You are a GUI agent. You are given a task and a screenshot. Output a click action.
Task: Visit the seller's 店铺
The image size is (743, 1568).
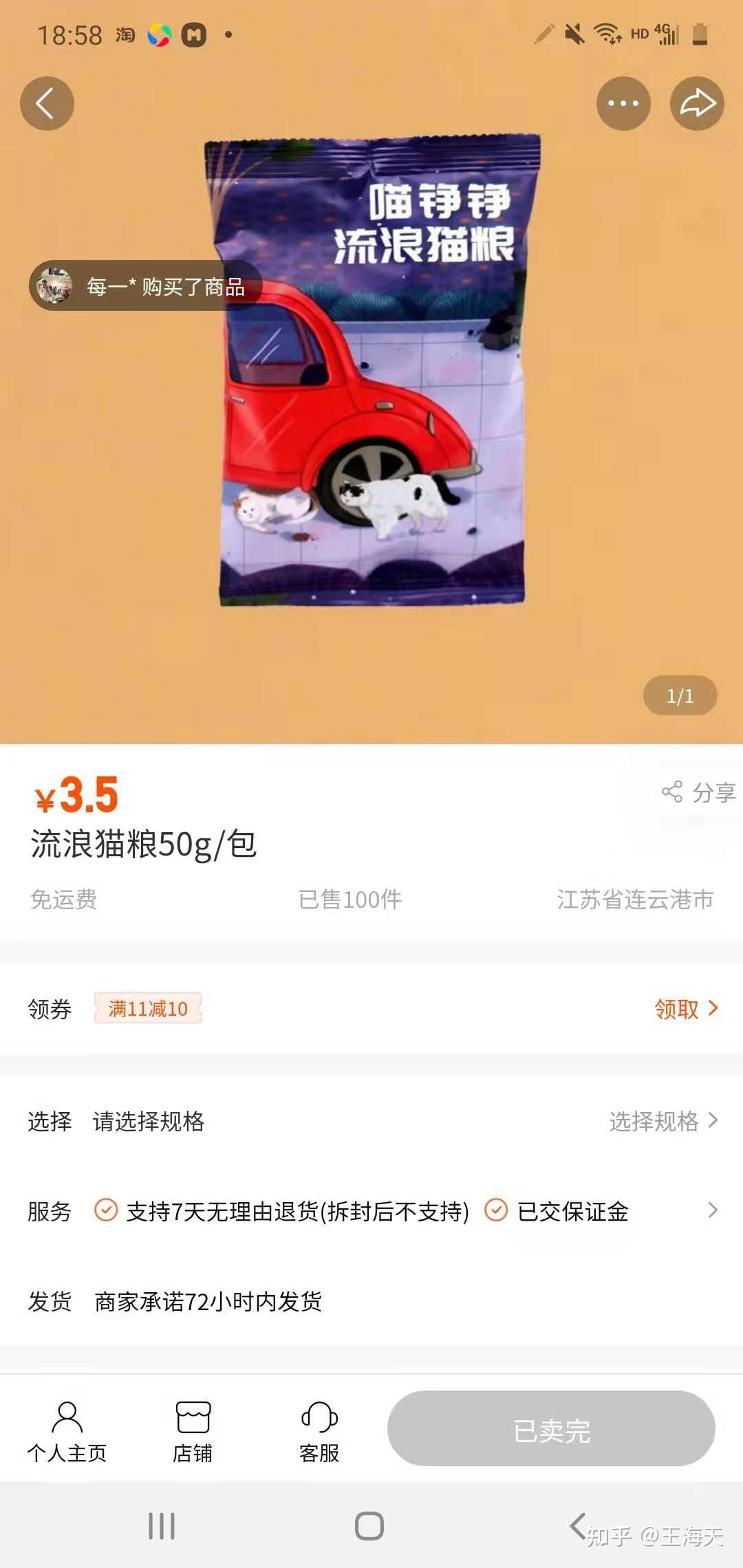pos(193,1432)
